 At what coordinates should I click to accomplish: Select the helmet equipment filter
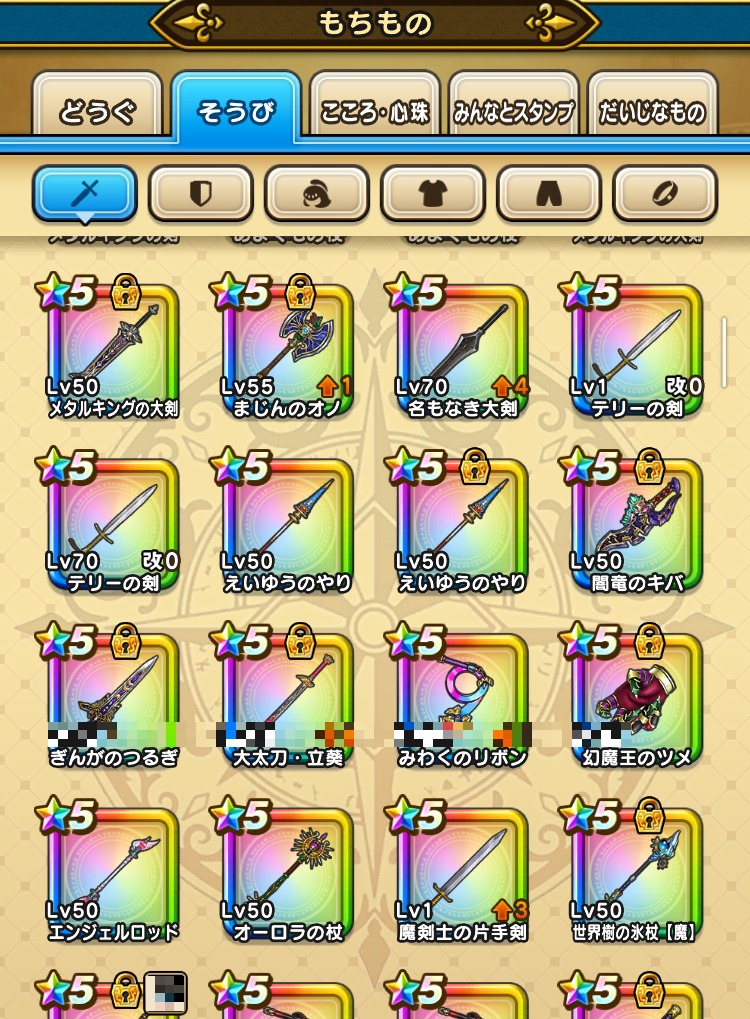pyautogui.click(x=317, y=193)
